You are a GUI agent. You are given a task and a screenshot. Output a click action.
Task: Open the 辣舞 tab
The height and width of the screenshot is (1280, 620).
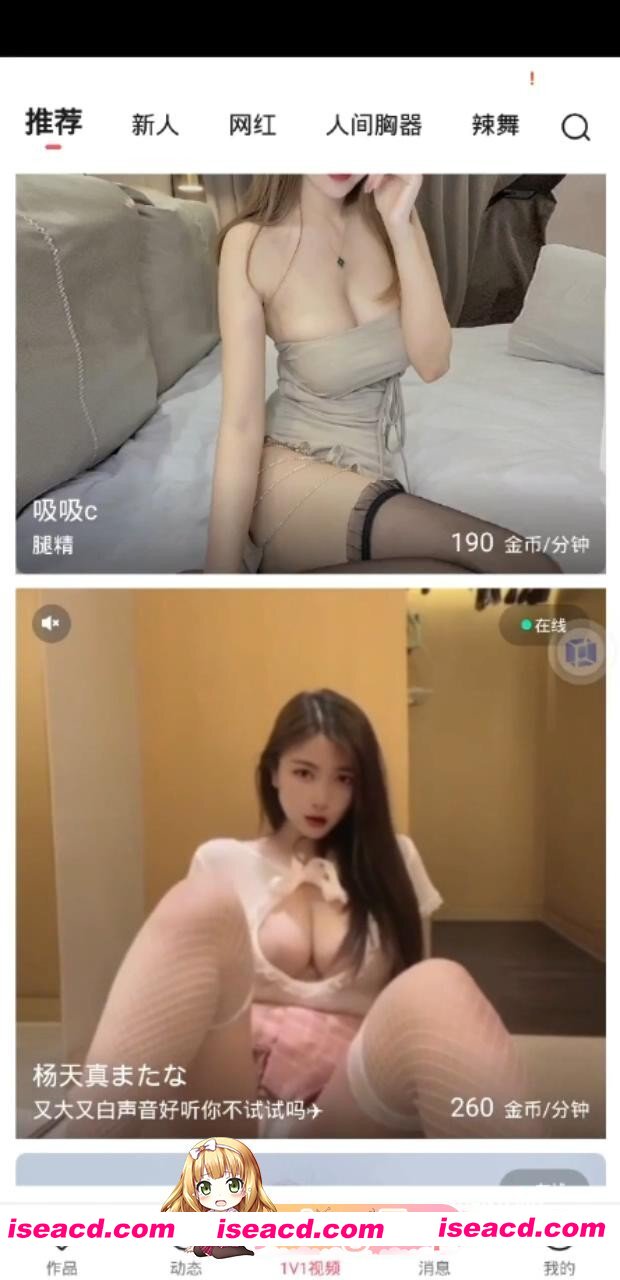point(495,125)
